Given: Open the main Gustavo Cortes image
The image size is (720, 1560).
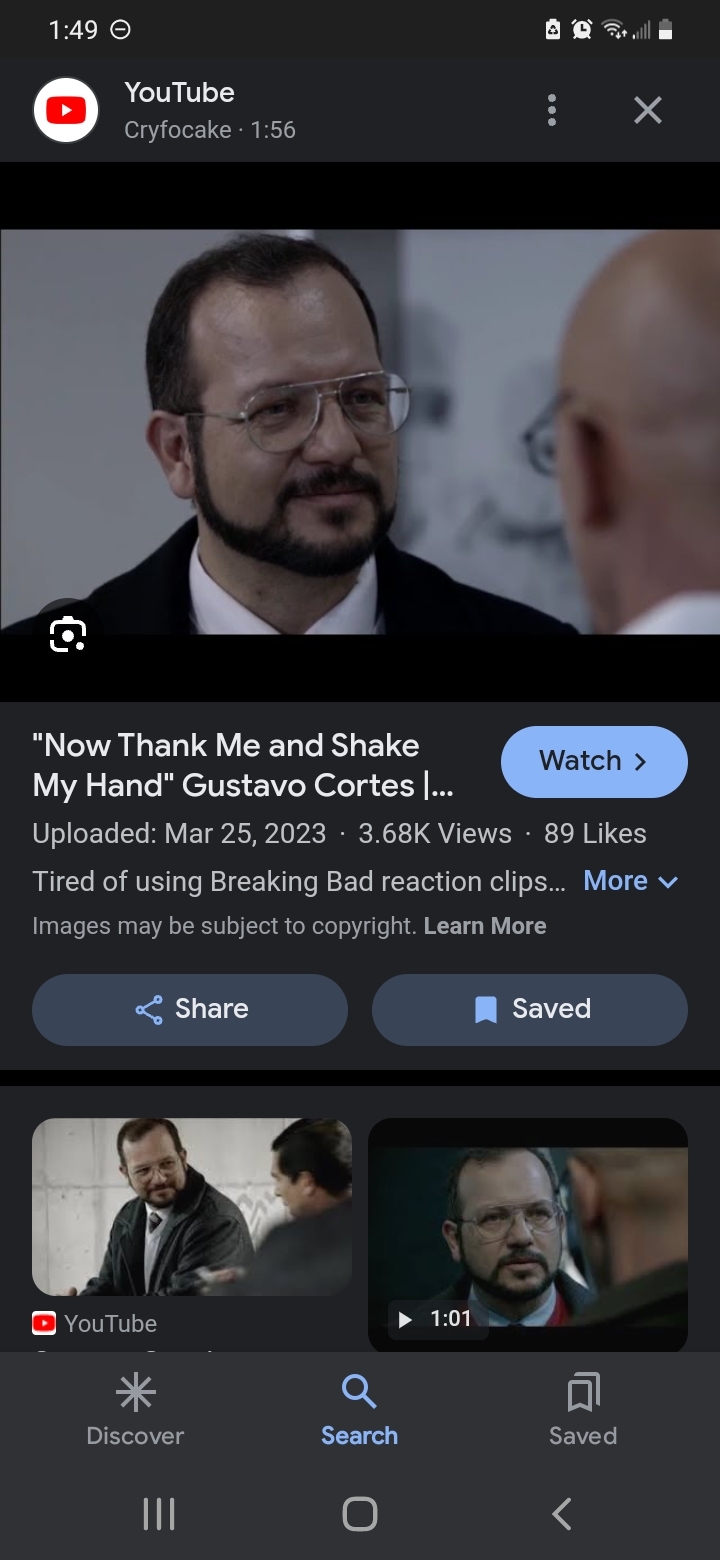Looking at the screenshot, I should coord(360,432).
